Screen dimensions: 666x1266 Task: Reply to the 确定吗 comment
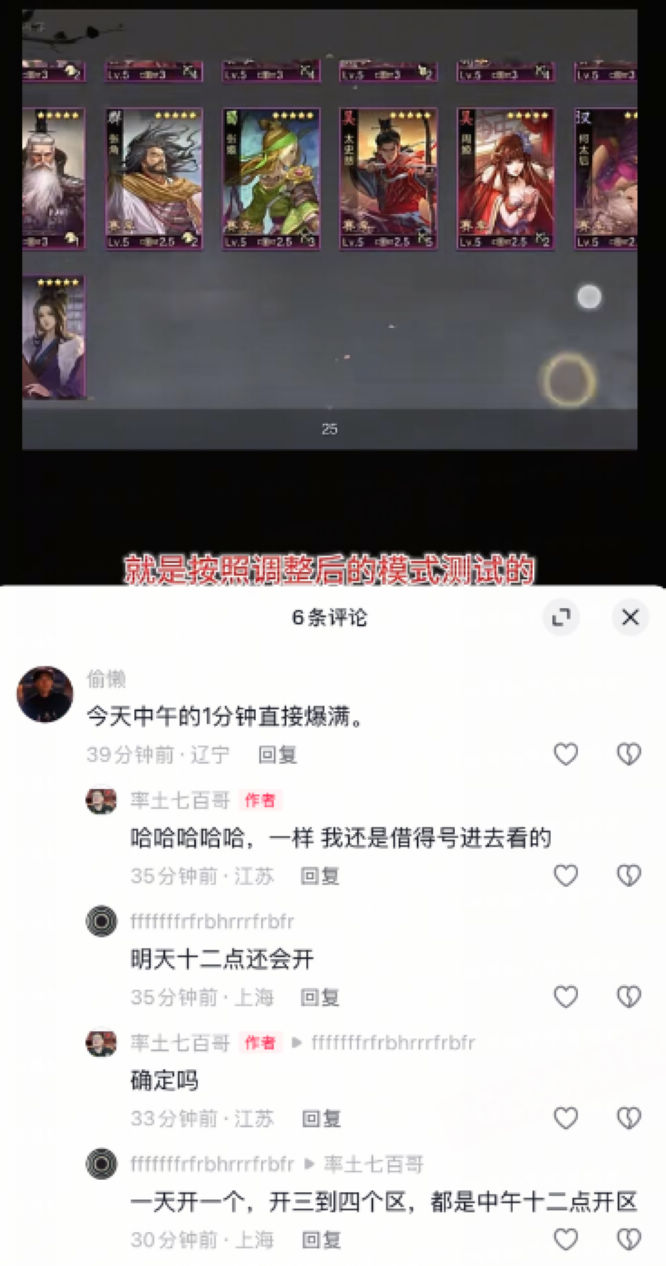320,1119
